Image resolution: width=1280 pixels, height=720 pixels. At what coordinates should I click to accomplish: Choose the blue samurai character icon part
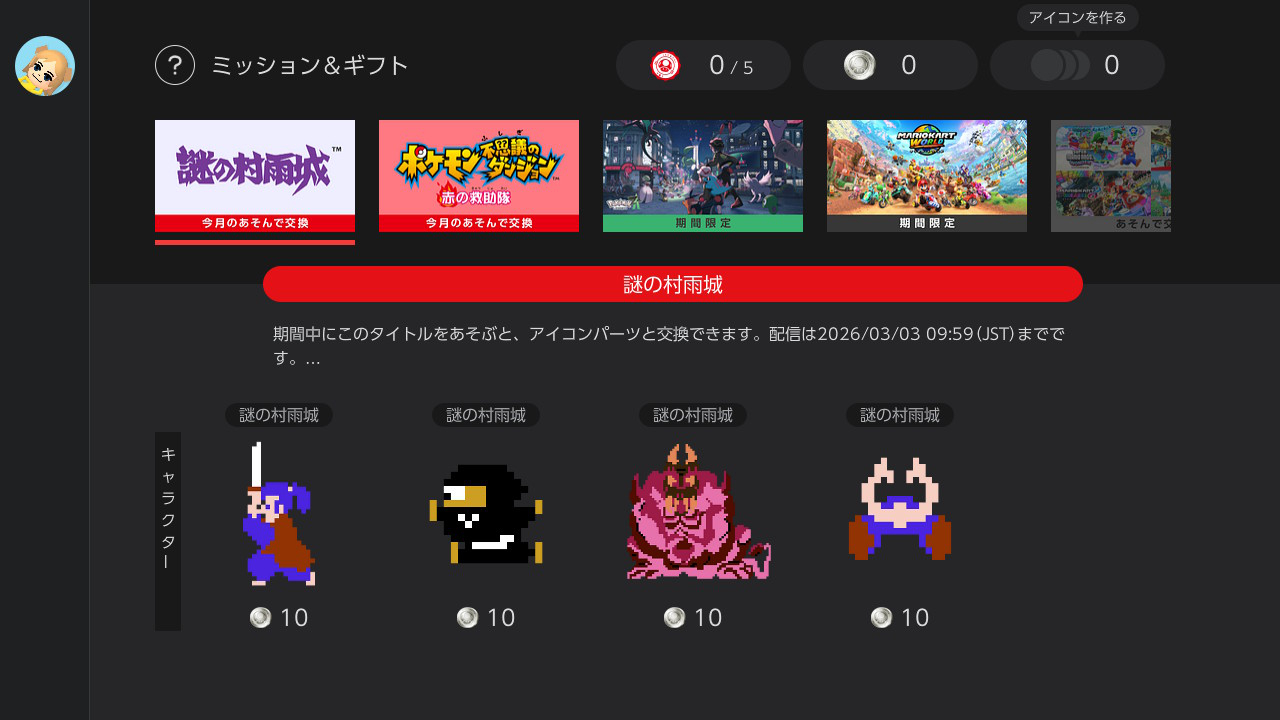tap(279, 515)
